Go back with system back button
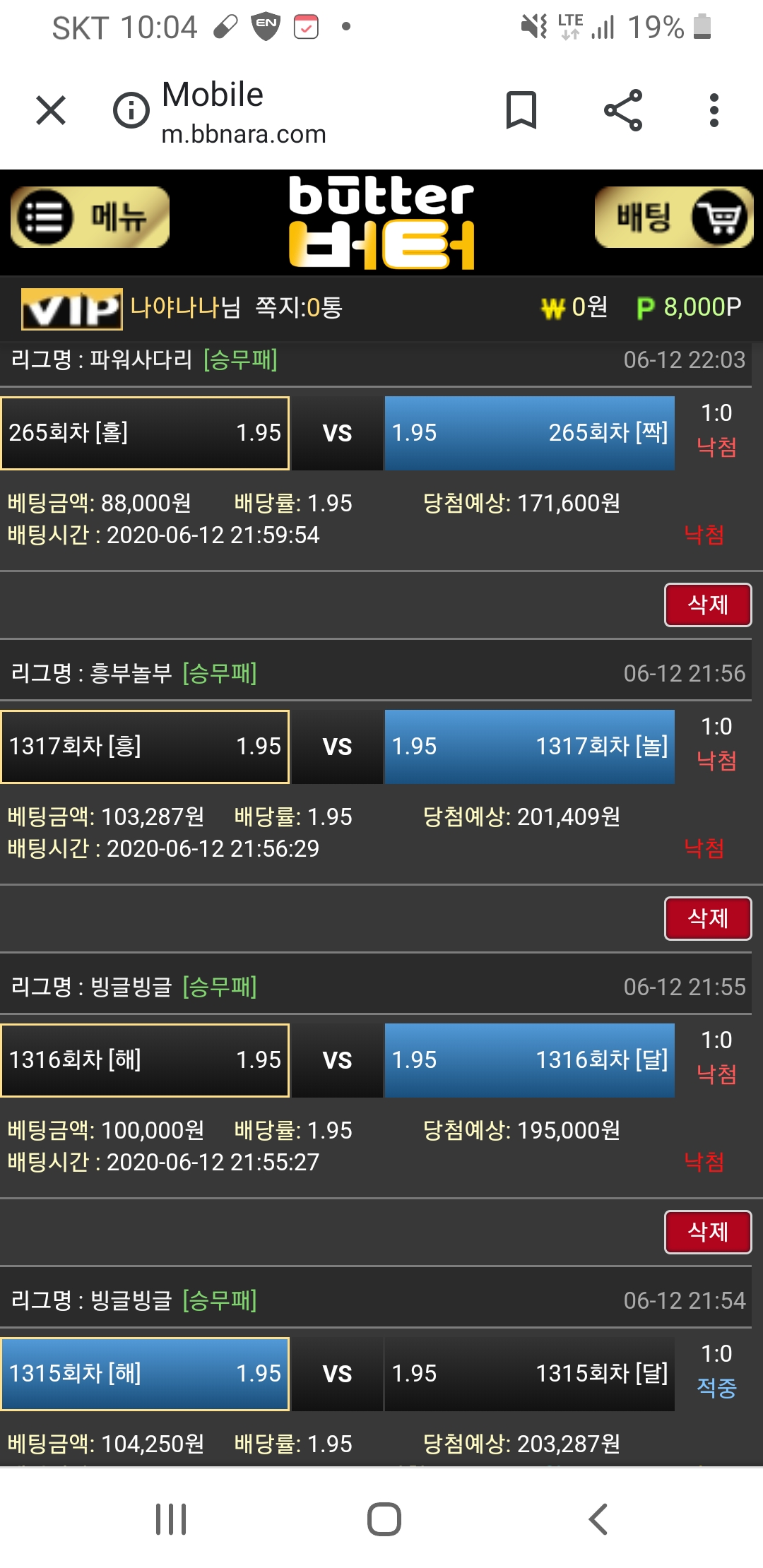 coord(598,1519)
